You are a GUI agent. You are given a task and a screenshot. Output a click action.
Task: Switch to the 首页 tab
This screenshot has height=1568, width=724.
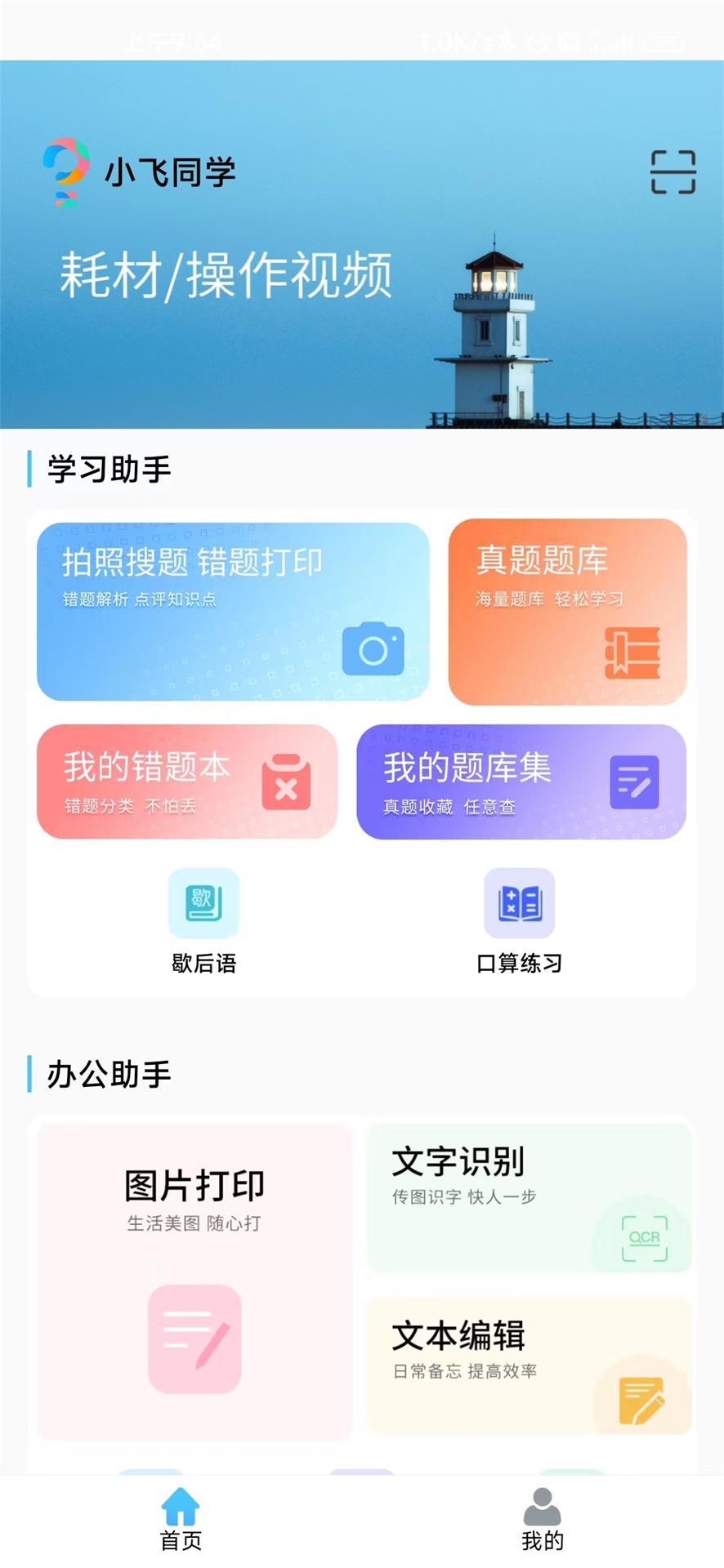[x=181, y=1519]
